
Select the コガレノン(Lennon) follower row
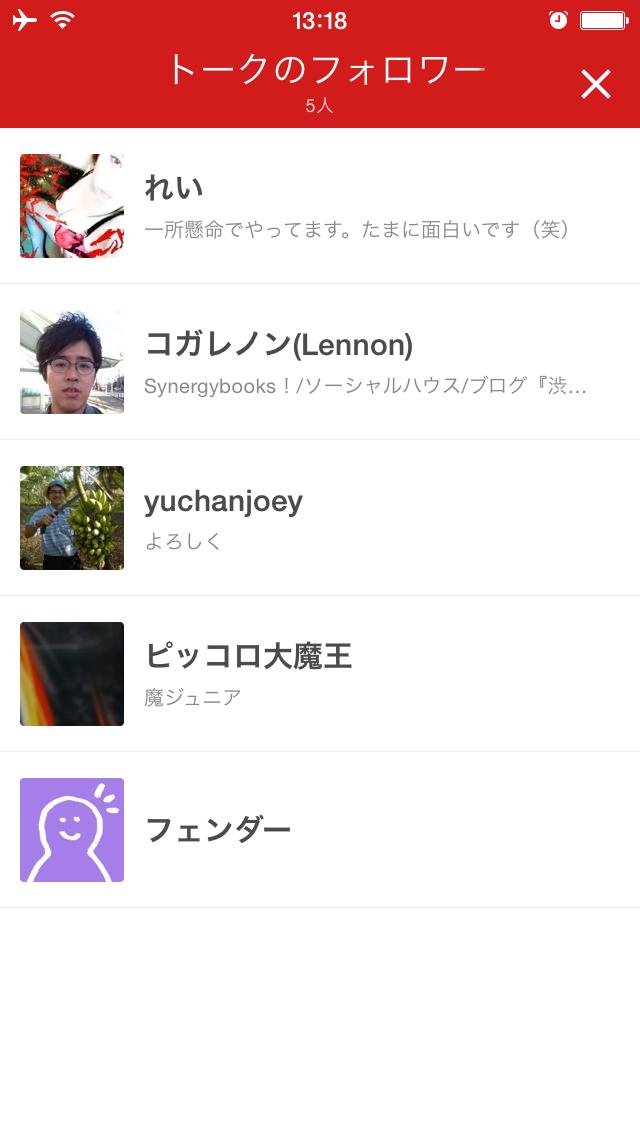pyautogui.click(x=320, y=362)
